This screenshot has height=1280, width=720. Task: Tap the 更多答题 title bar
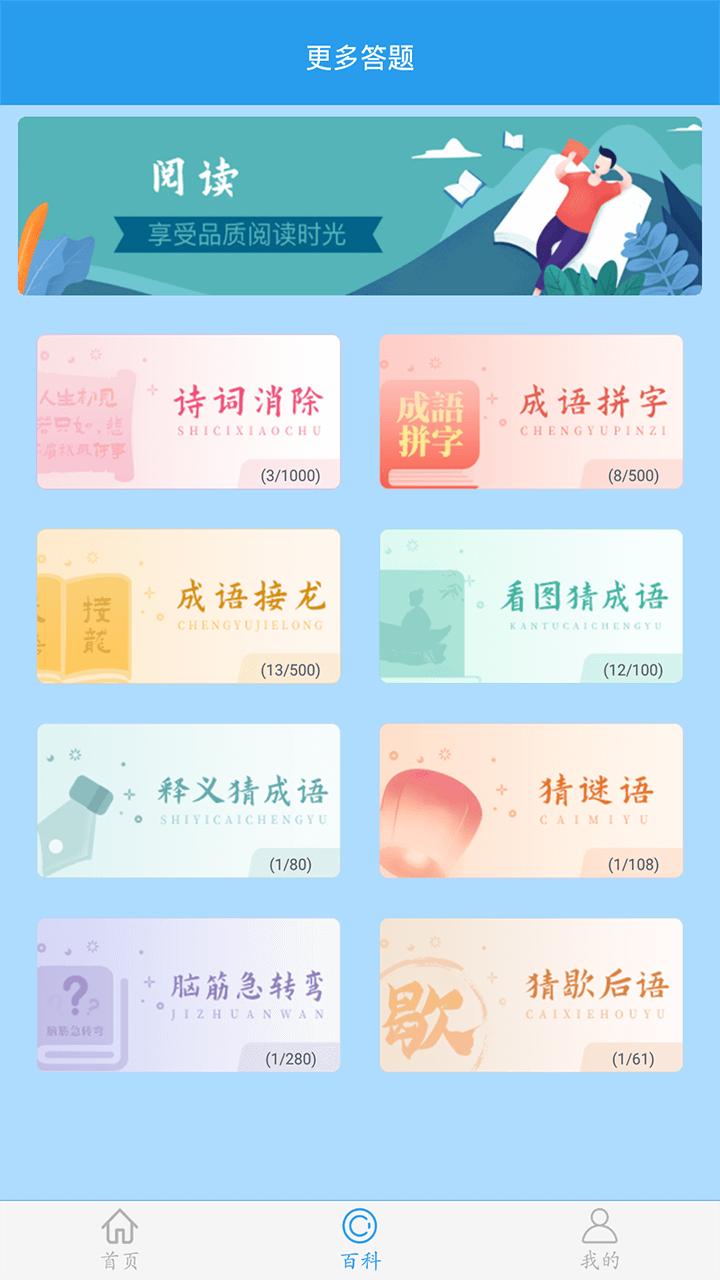point(360,55)
